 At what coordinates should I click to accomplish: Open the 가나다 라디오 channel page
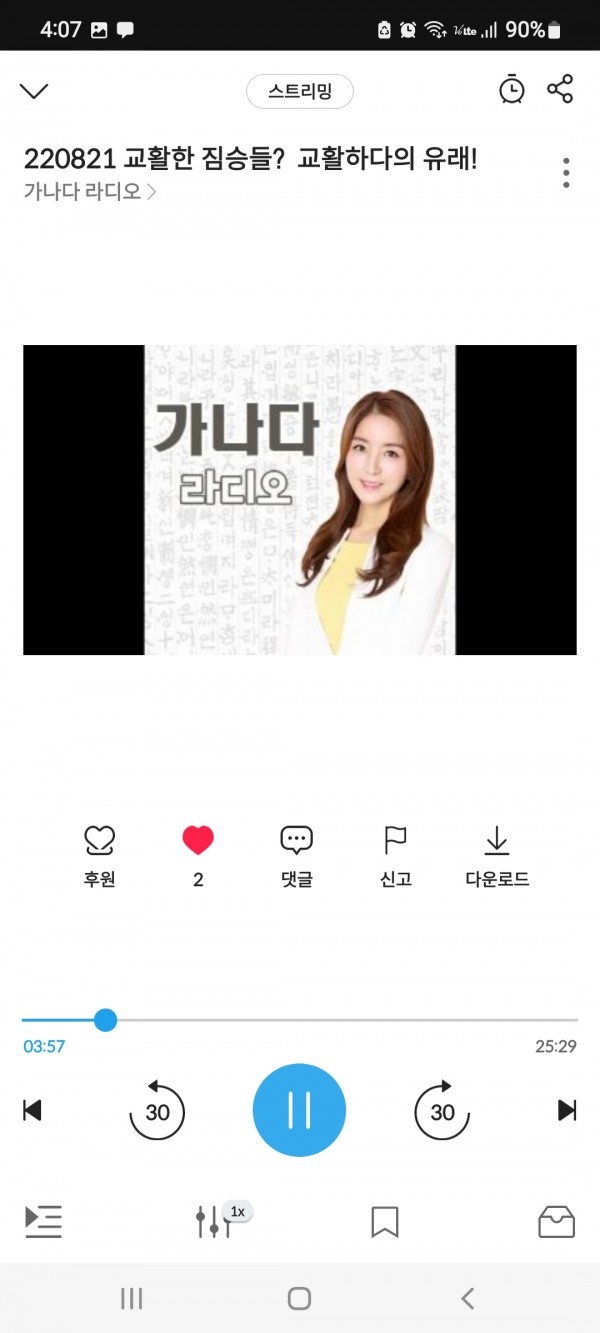[x=90, y=192]
